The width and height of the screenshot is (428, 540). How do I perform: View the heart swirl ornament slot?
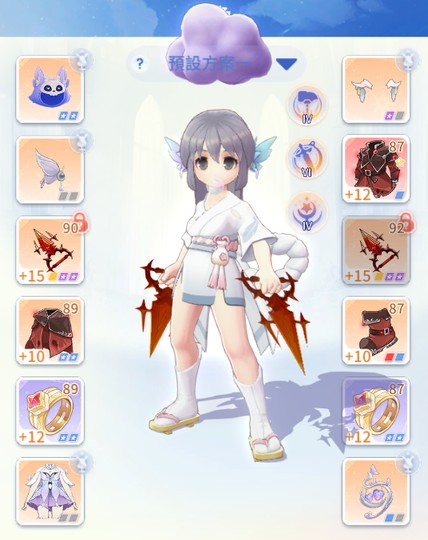[x=376, y=492]
